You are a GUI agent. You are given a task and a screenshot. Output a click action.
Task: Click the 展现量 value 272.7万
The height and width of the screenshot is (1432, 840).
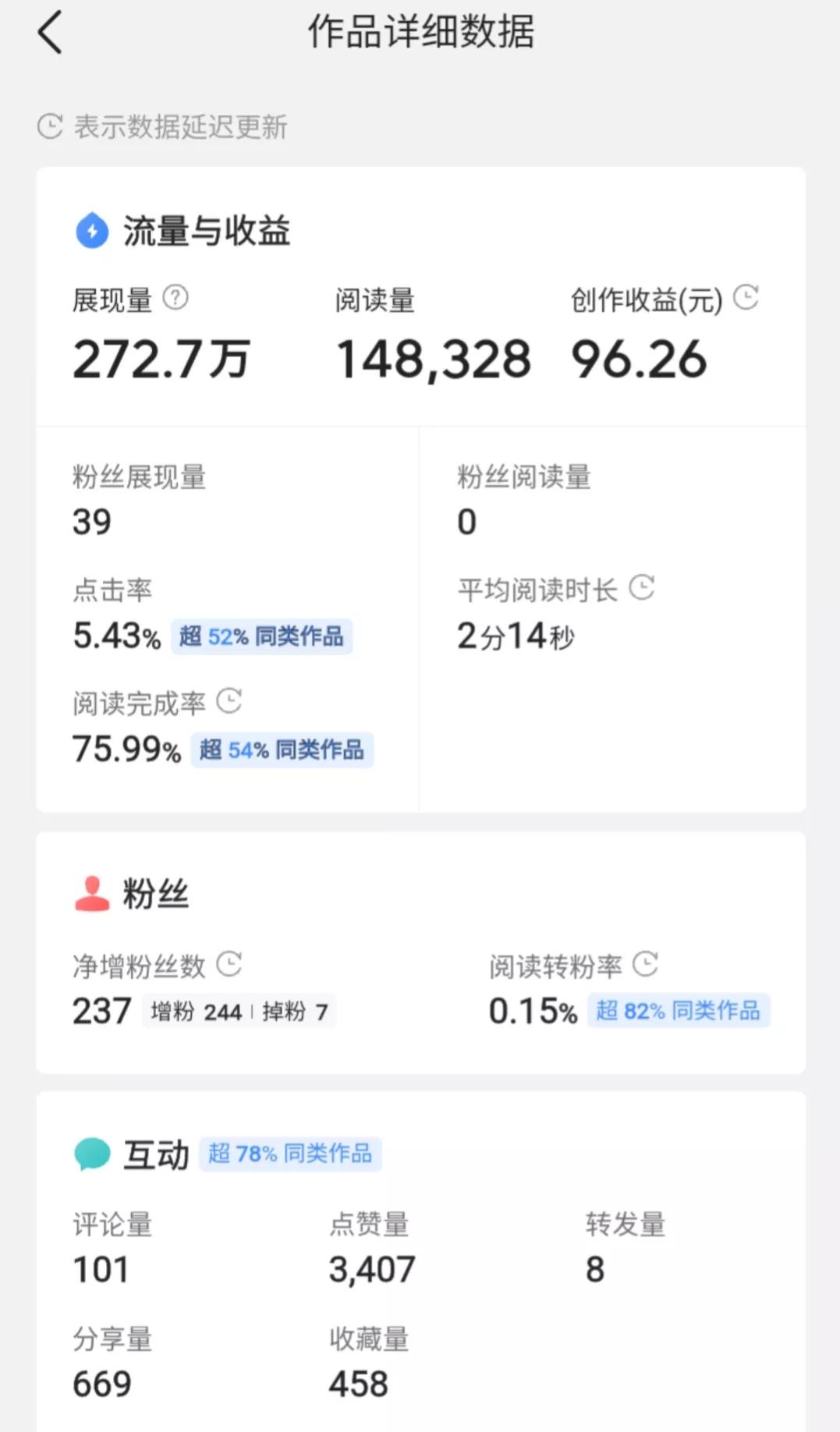pos(160,358)
